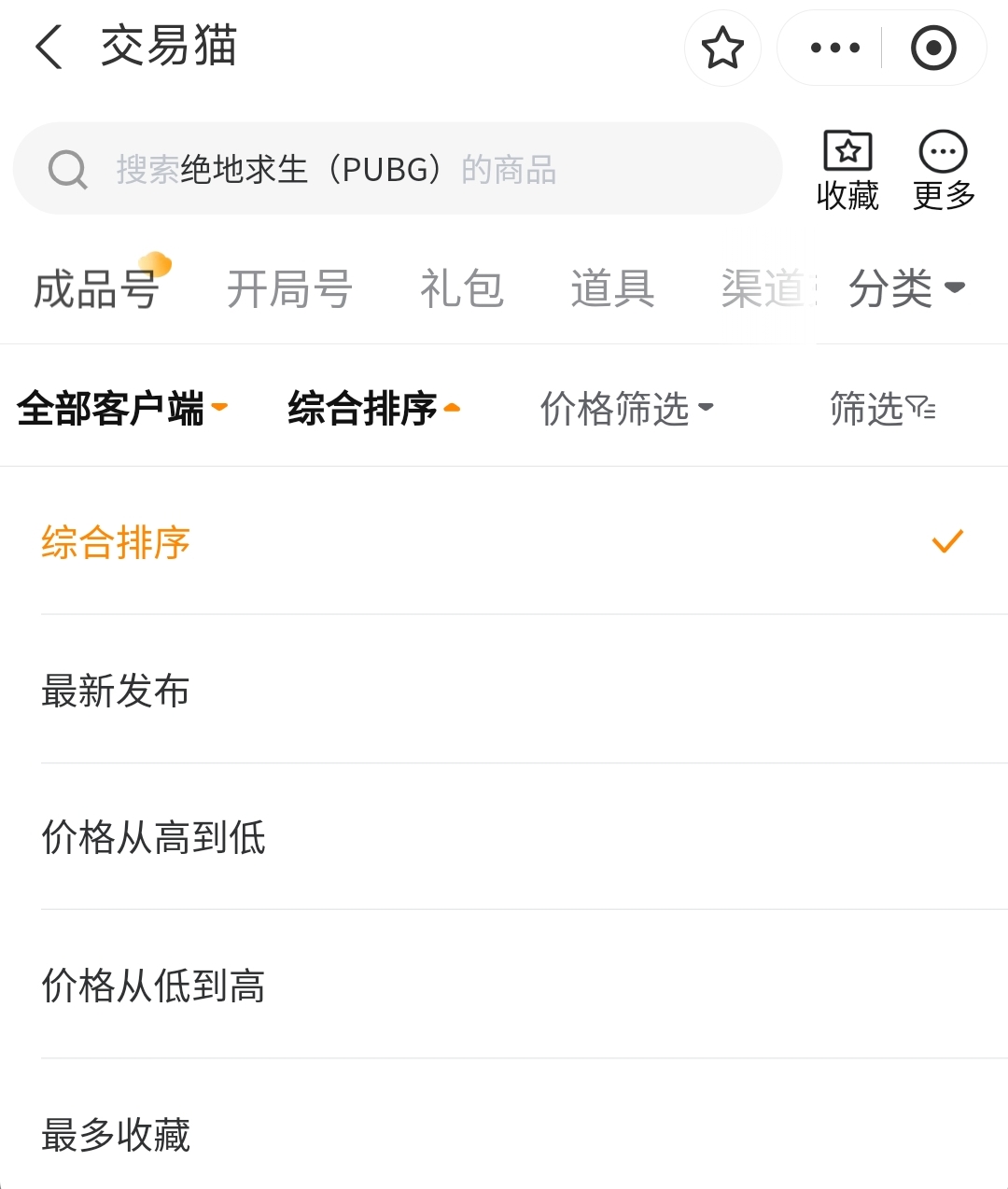Switch to the 道具 tab
This screenshot has height=1189, width=1008.
pos(612,288)
